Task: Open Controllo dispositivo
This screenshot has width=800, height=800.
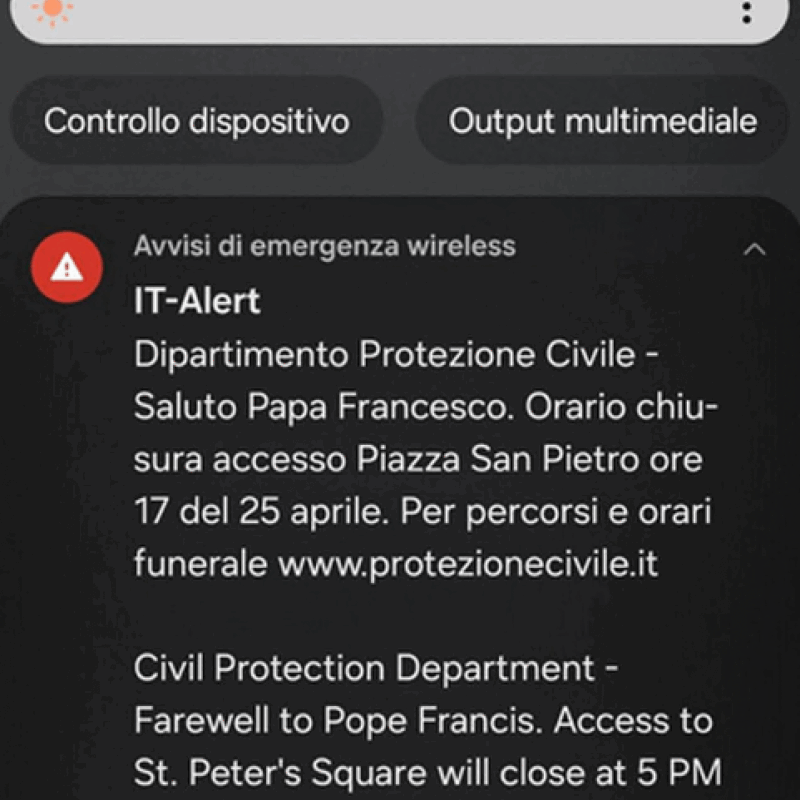Action: click(196, 122)
